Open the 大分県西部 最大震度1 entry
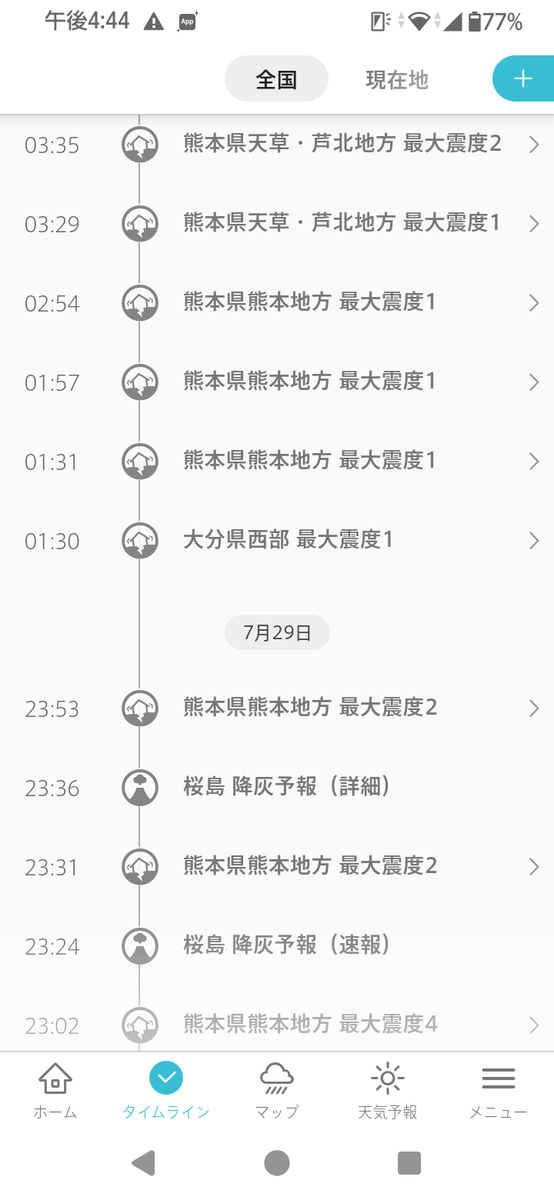 (x=277, y=540)
